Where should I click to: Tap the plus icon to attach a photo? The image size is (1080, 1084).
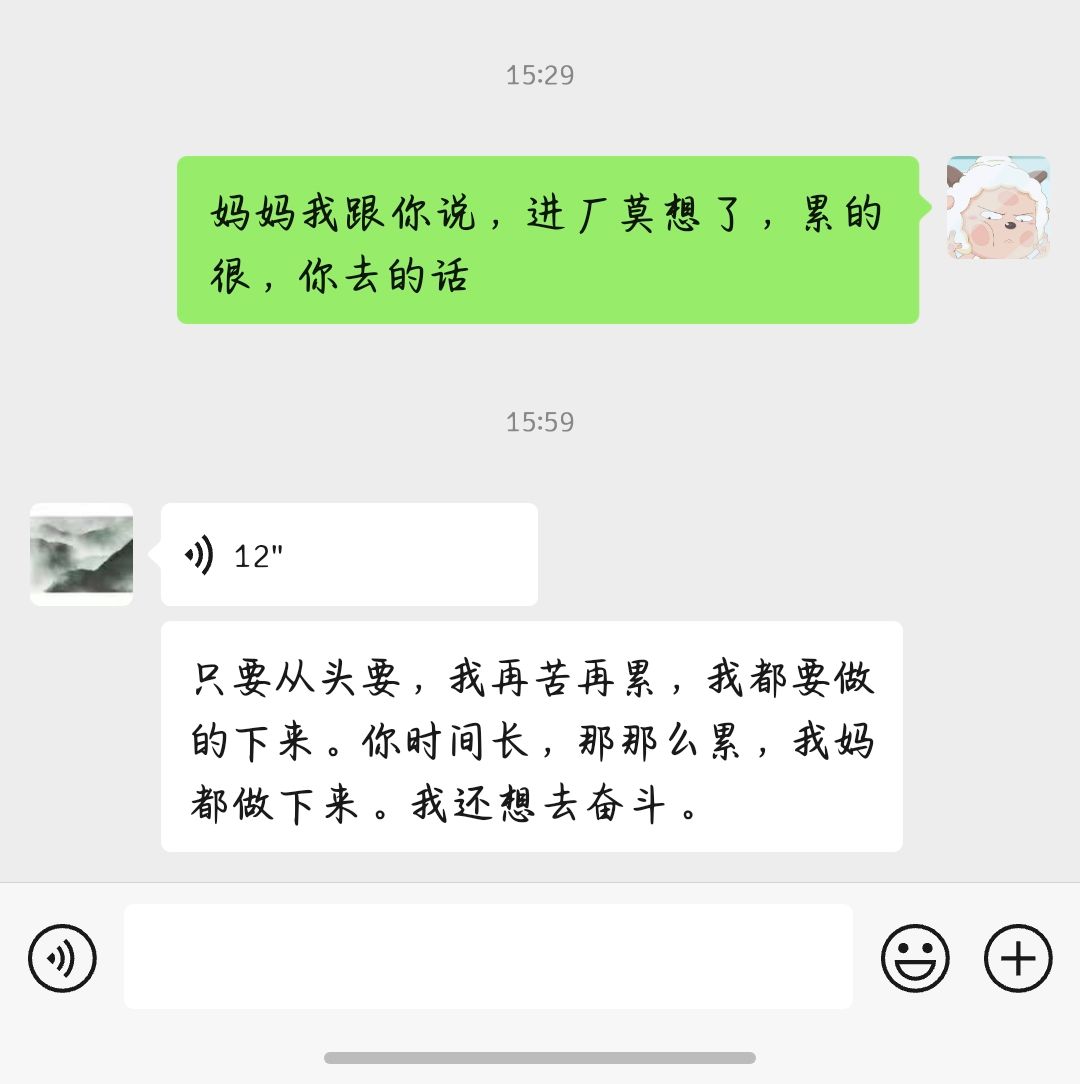click(x=1017, y=957)
